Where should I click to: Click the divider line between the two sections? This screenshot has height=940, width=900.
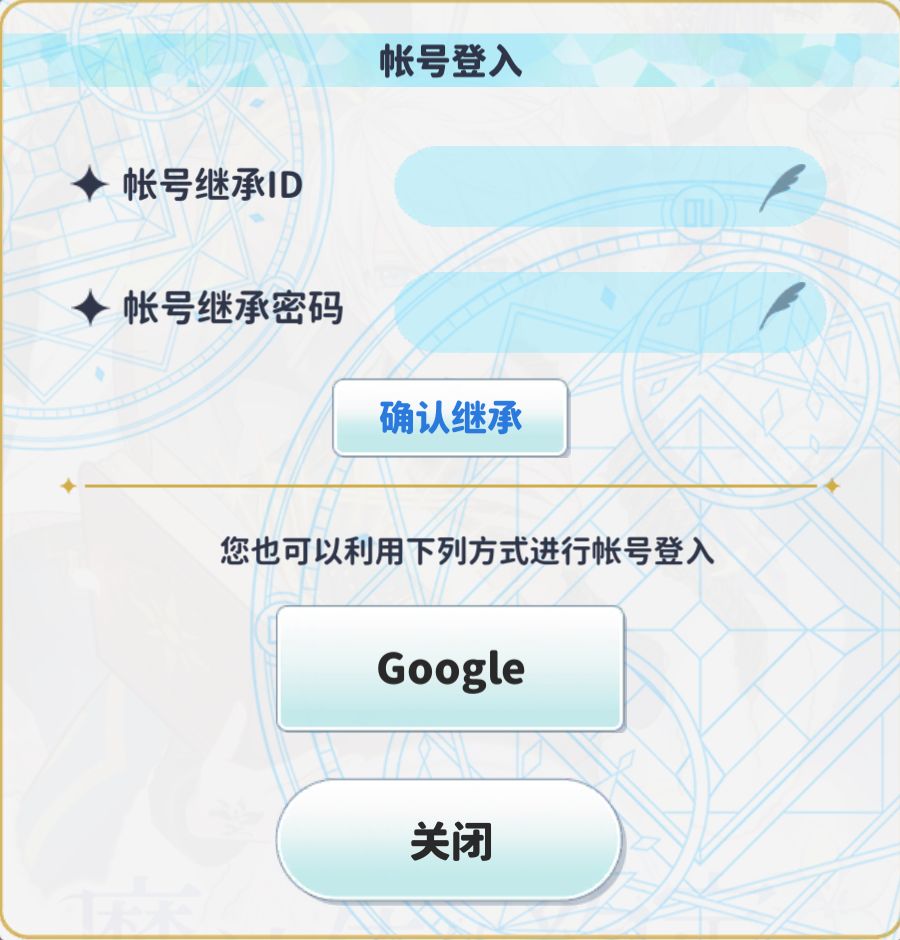pyautogui.click(x=450, y=488)
